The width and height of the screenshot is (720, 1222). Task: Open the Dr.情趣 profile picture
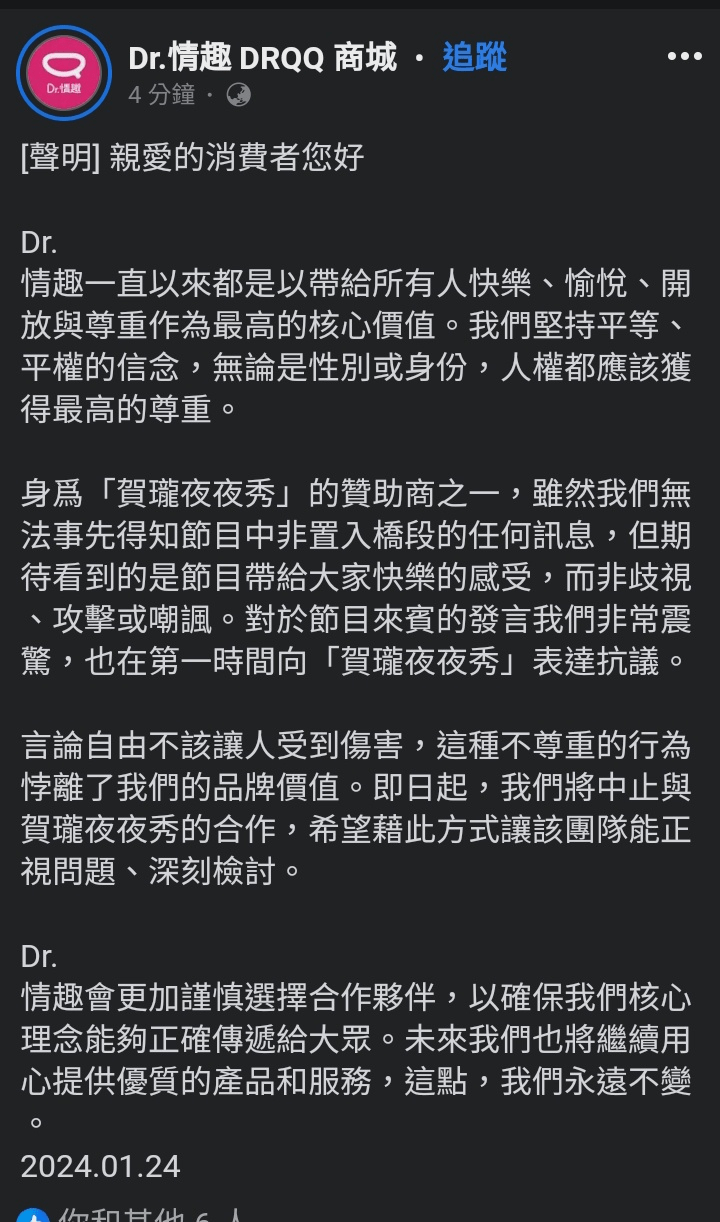pos(64,73)
